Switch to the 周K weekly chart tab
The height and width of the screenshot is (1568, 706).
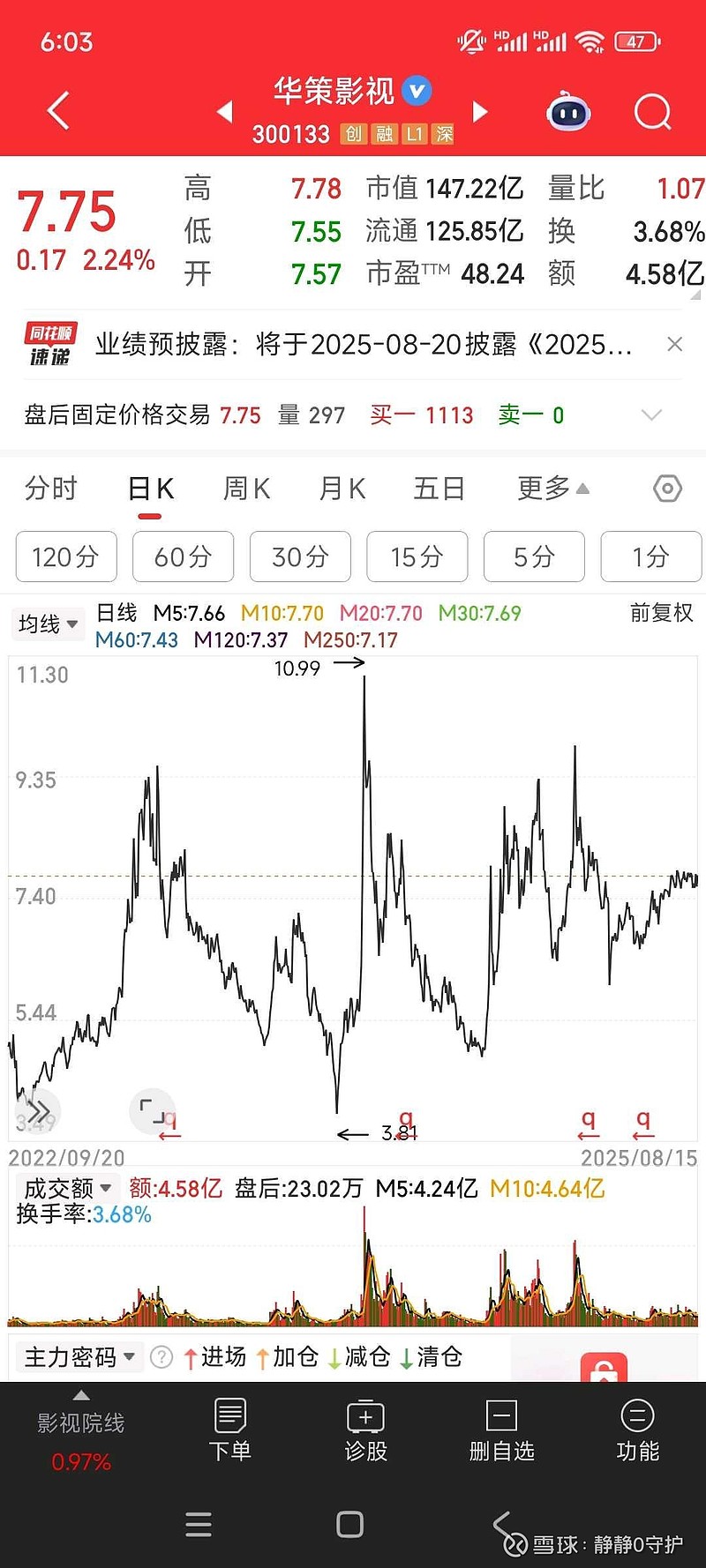pyautogui.click(x=246, y=489)
